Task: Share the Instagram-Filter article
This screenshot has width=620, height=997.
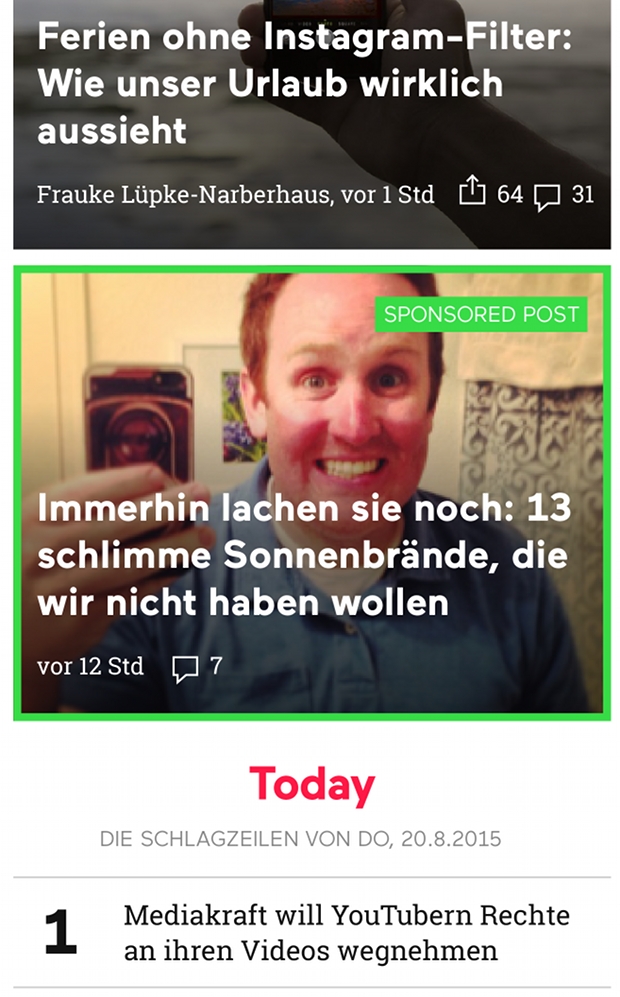Action: tap(472, 191)
